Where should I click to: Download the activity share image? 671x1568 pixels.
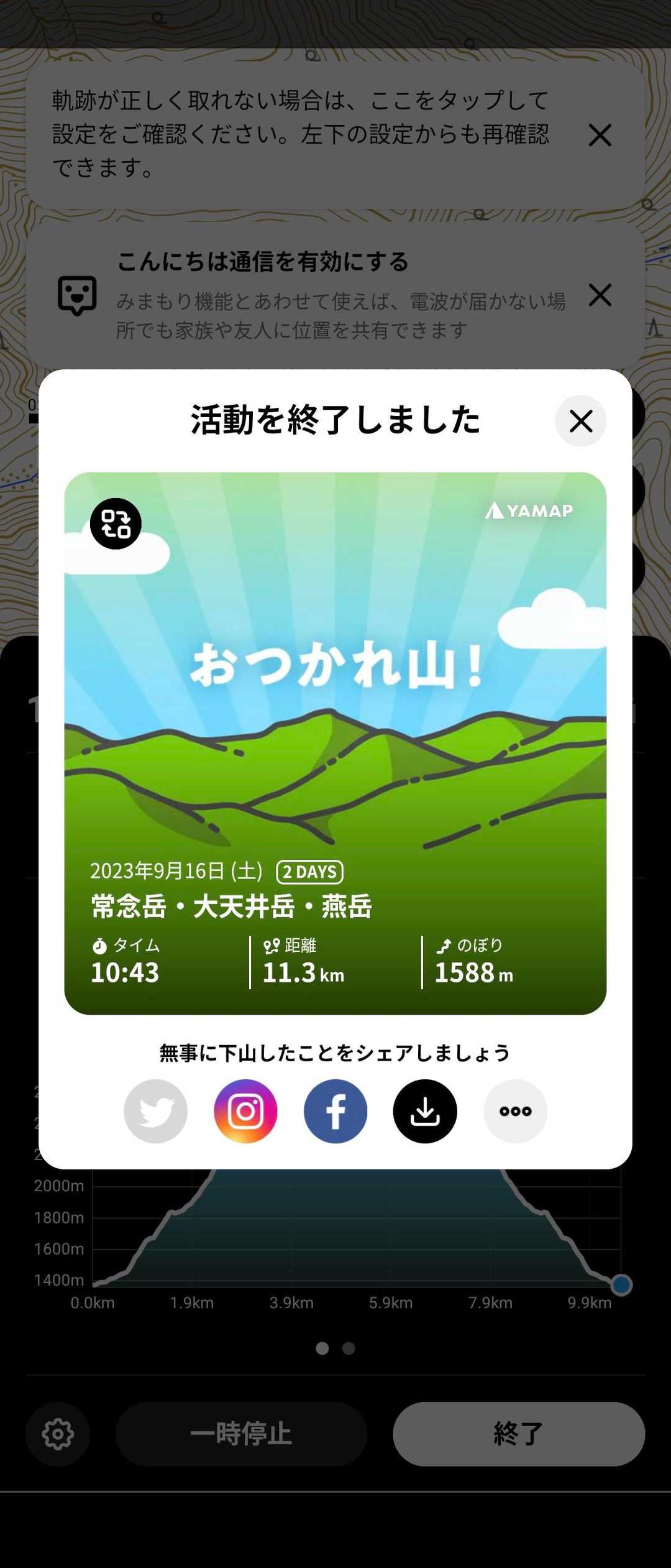(x=425, y=1111)
